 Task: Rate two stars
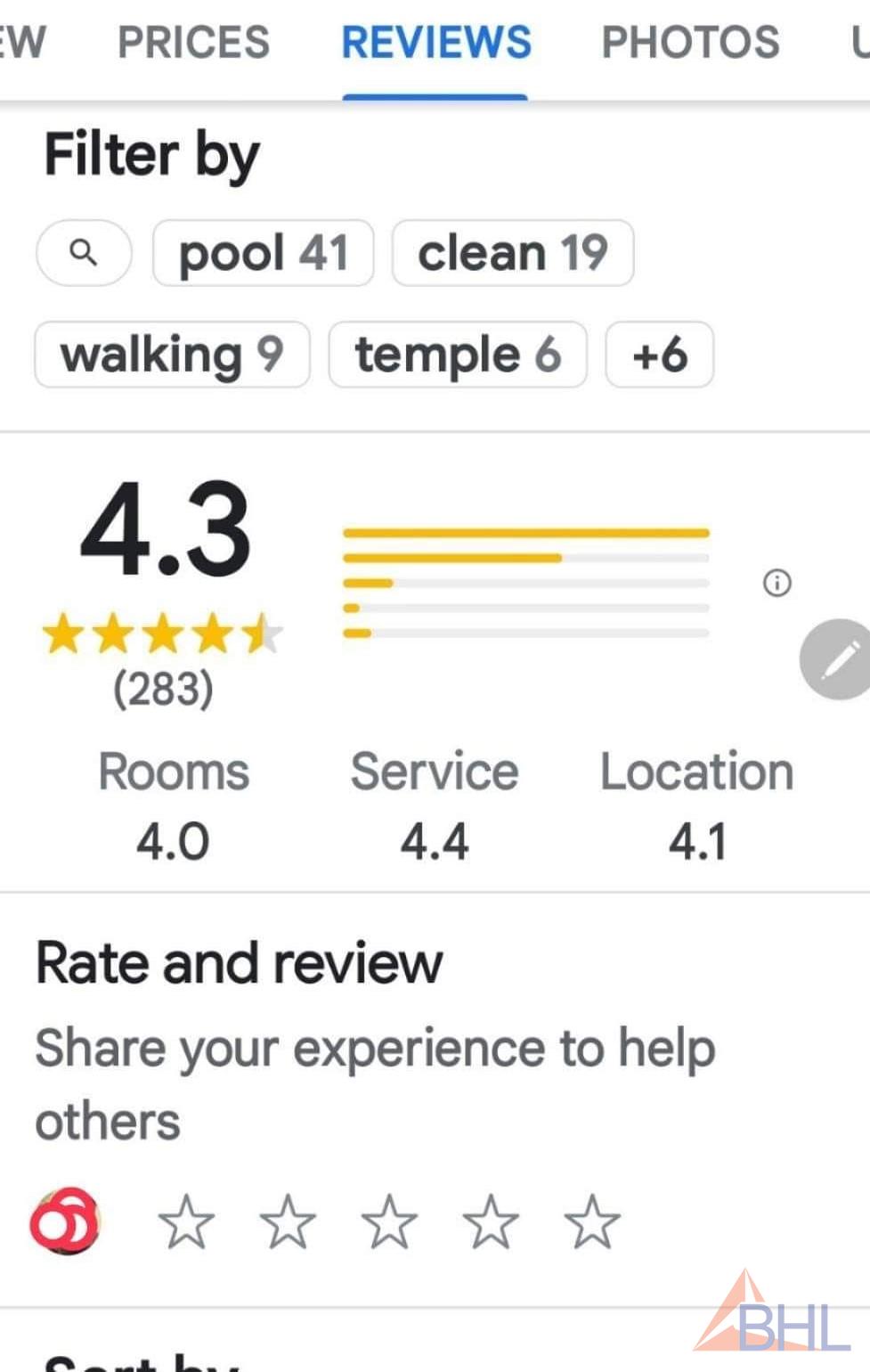tap(288, 1221)
